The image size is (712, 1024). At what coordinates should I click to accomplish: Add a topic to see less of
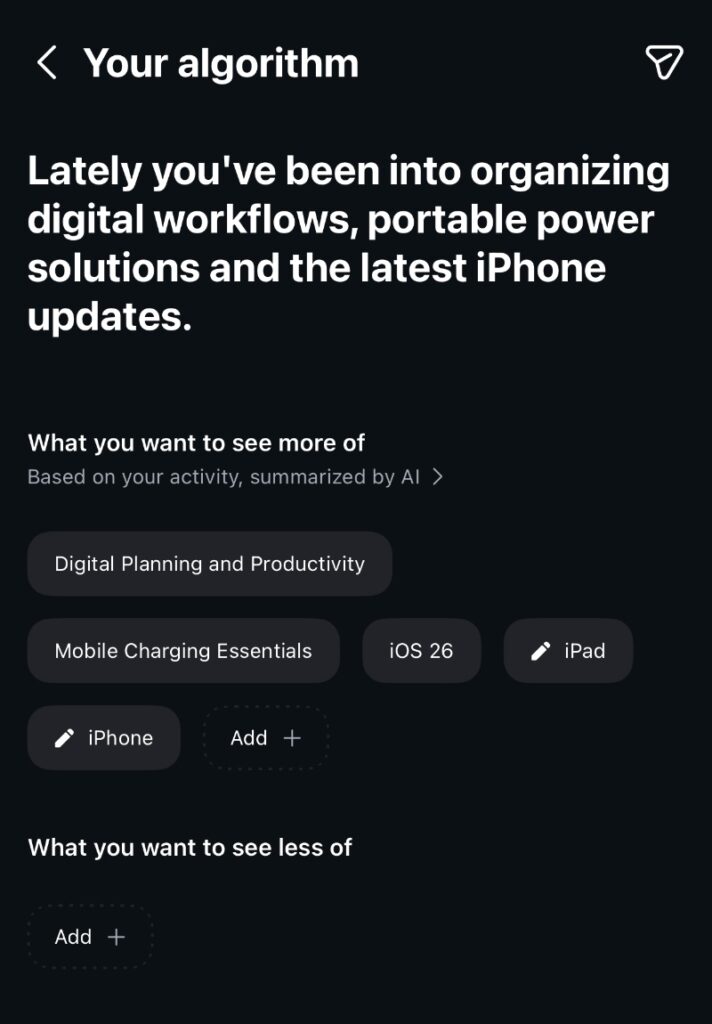click(x=90, y=937)
